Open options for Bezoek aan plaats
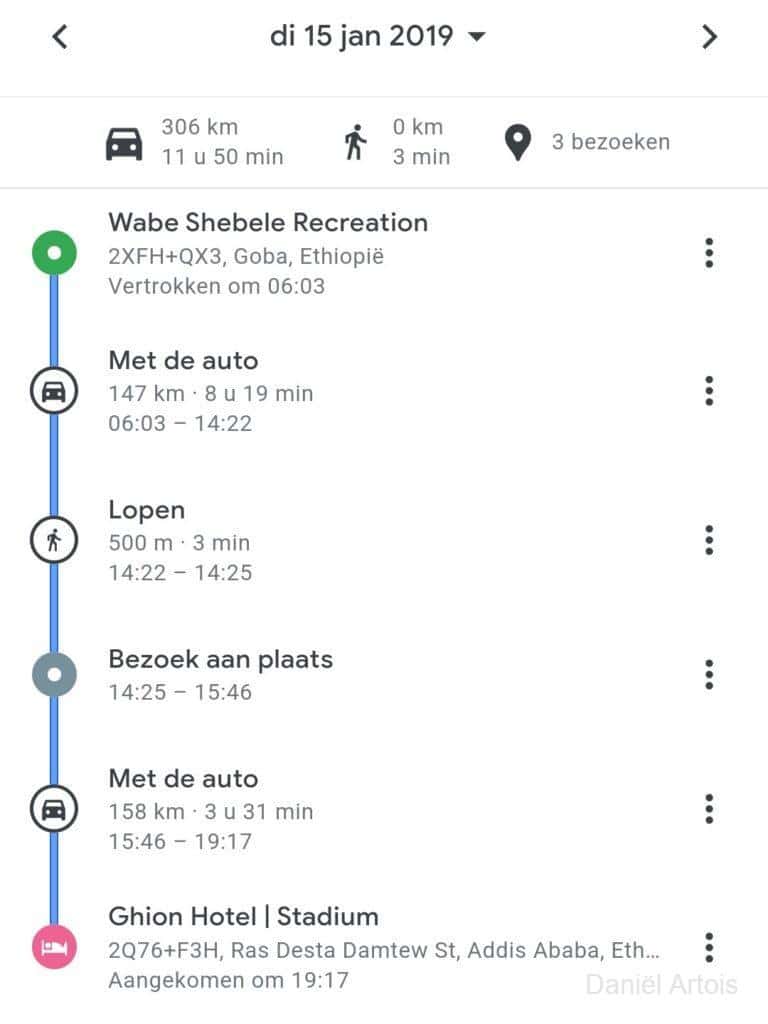 point(709,674)
